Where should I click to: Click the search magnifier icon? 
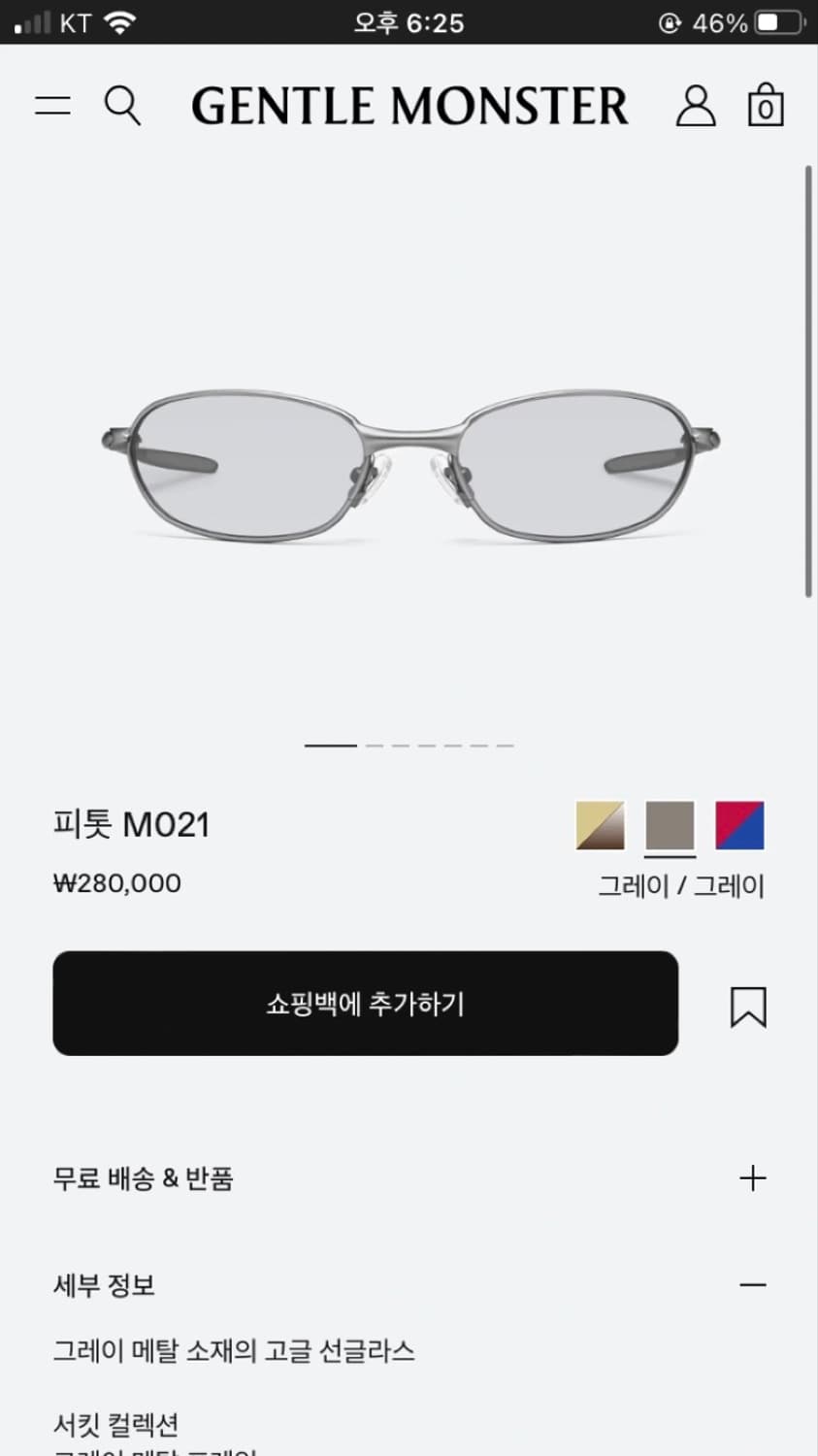click(123, 107)
